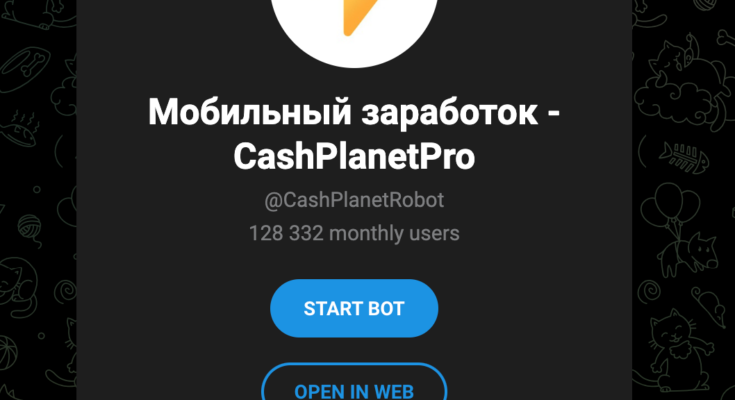
Task: Open the bot in web
Action: [x=354, y=386]
